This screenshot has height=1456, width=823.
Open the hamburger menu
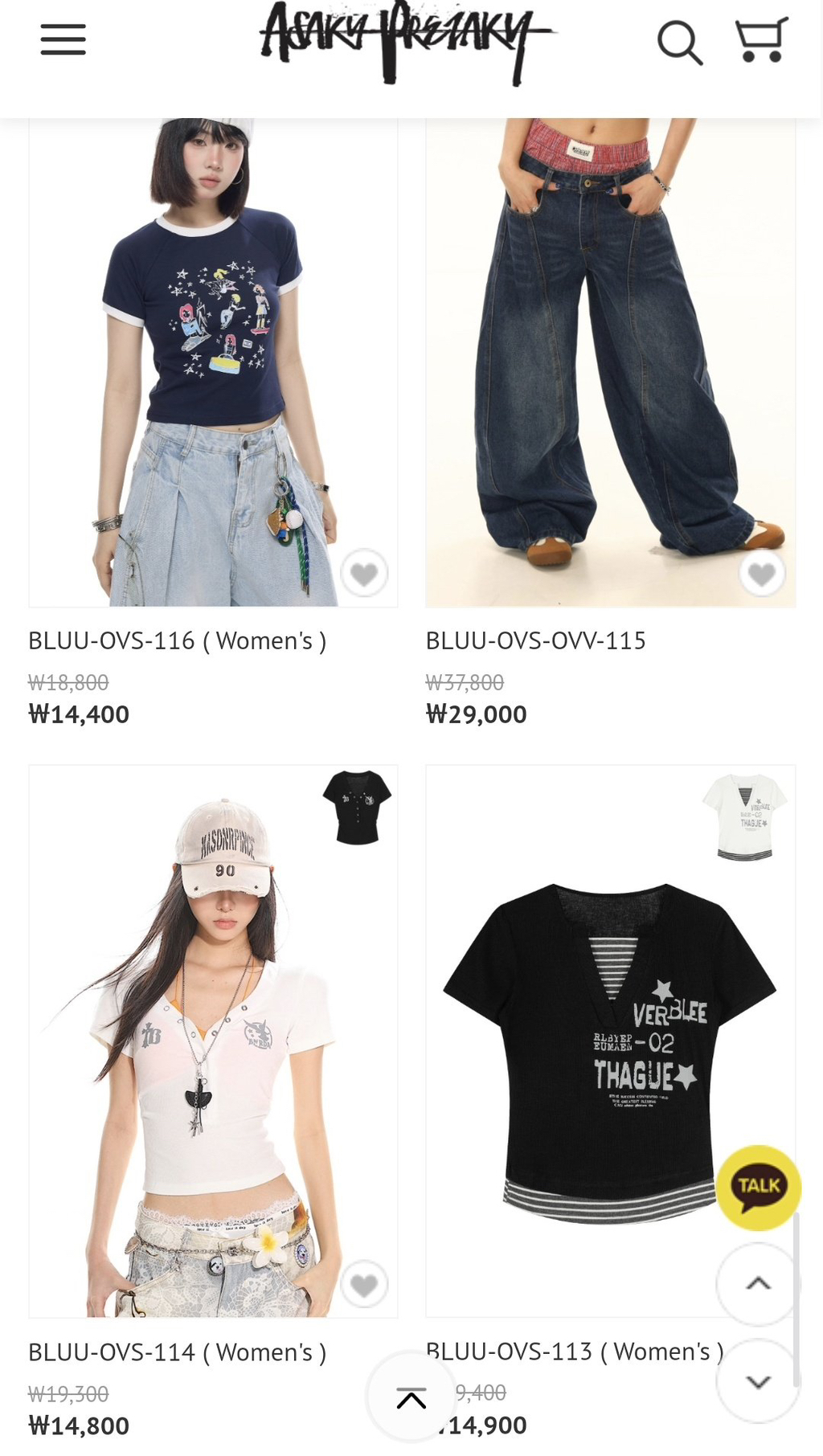[x=63, y=39]
